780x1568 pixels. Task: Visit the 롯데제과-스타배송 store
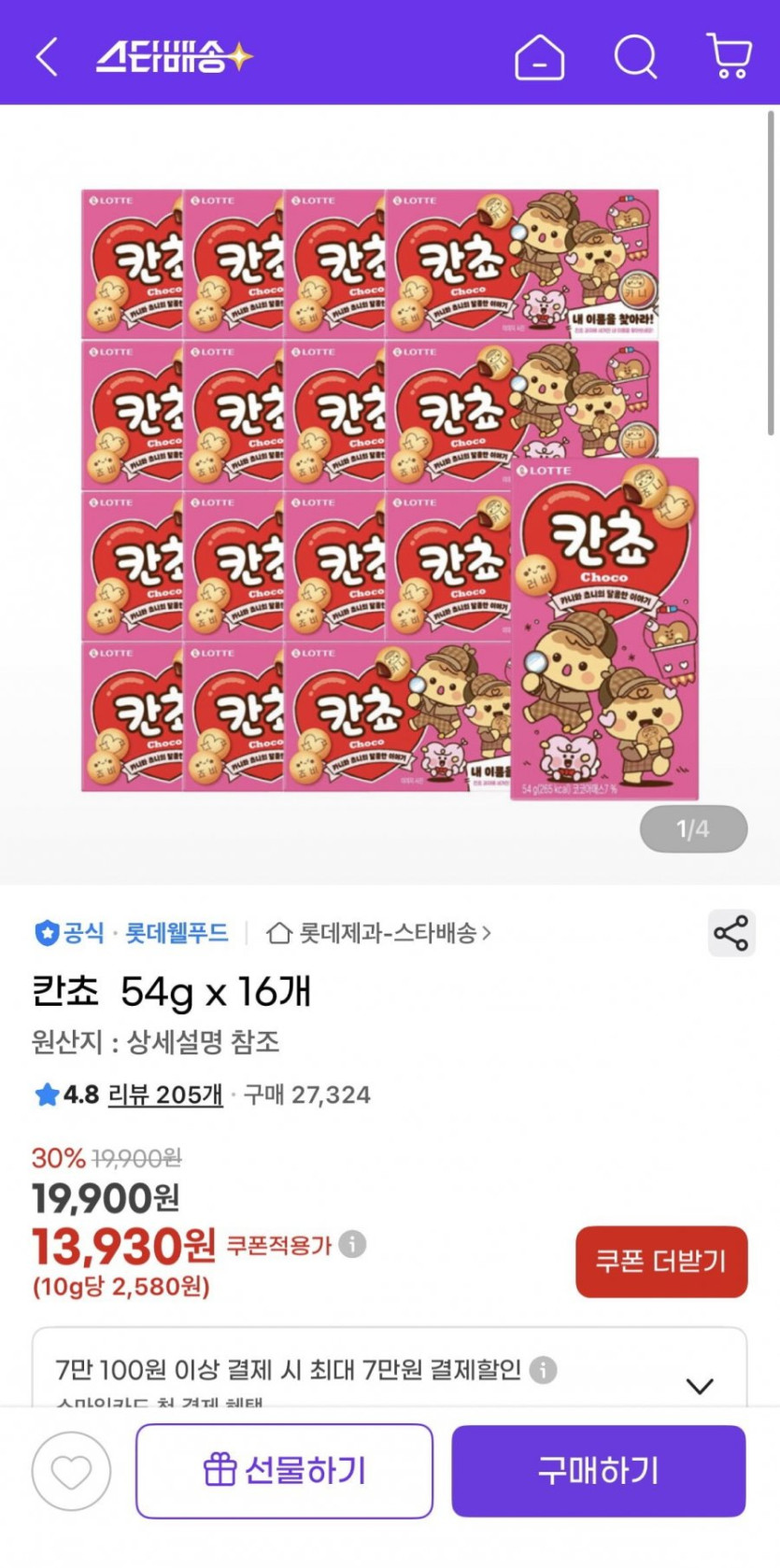(x=379, y=933)
